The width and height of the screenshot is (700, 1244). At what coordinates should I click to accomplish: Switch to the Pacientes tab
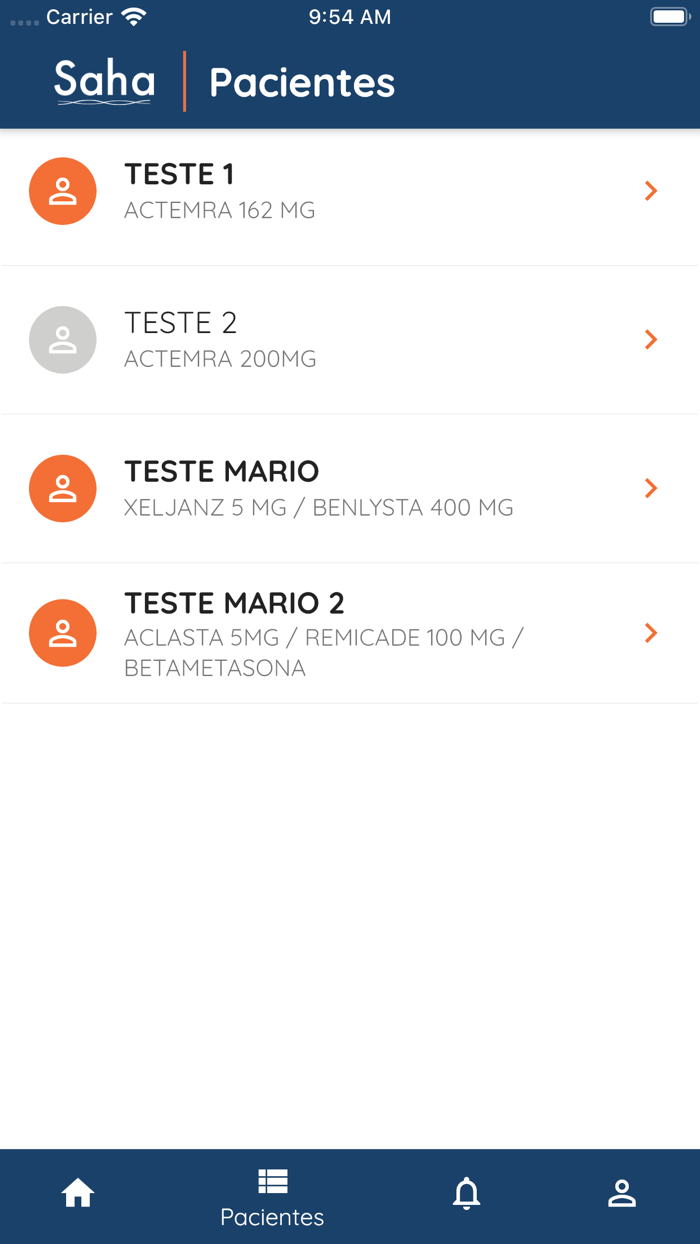[x=272, y=1197]
